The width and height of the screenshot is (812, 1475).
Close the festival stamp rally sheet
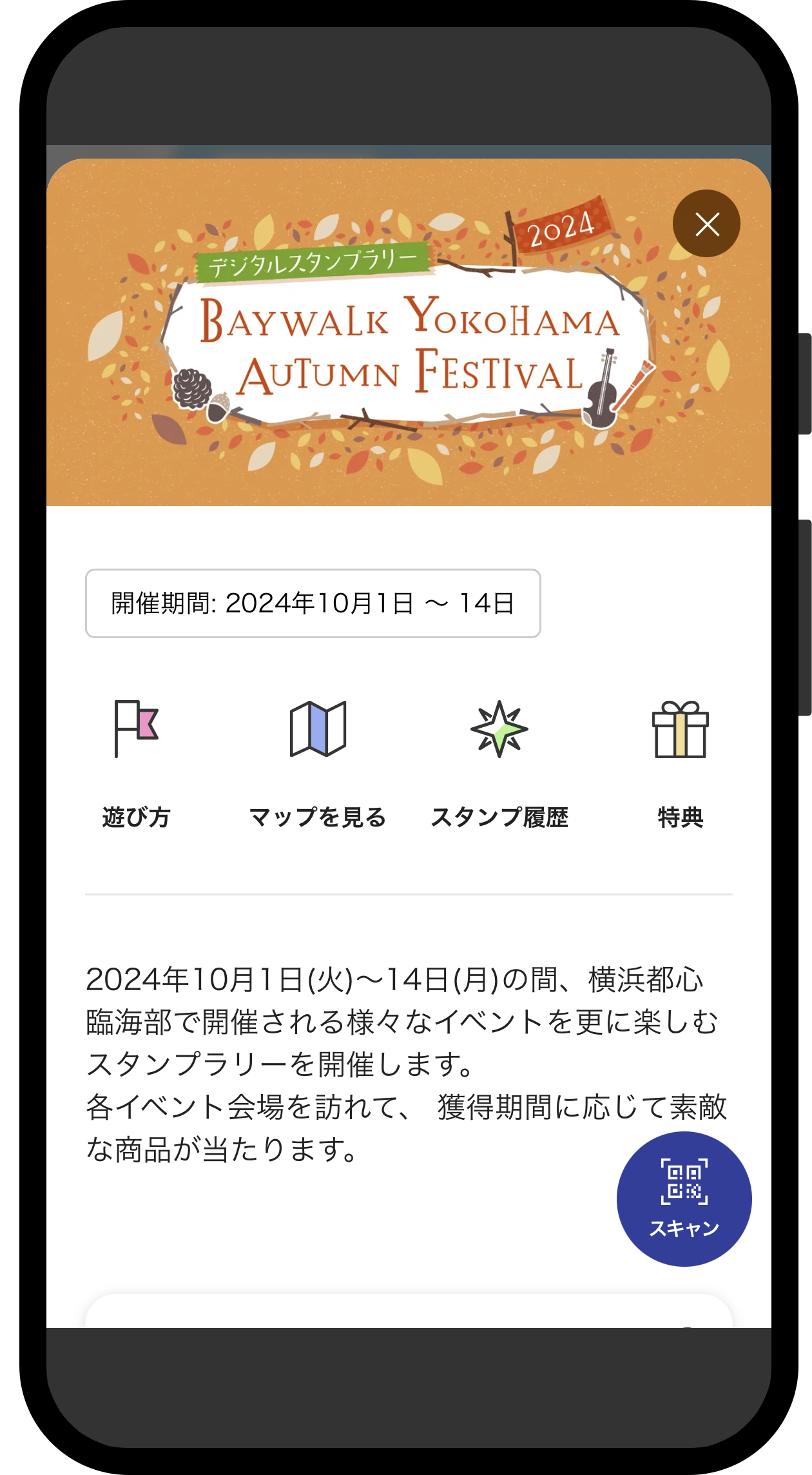tap(706, 224)
